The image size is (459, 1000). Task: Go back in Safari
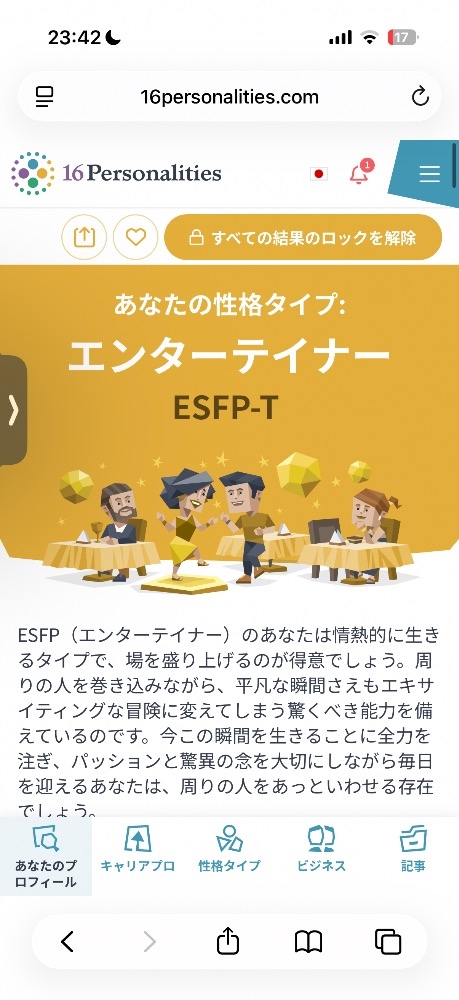click(x=68, y=941)
